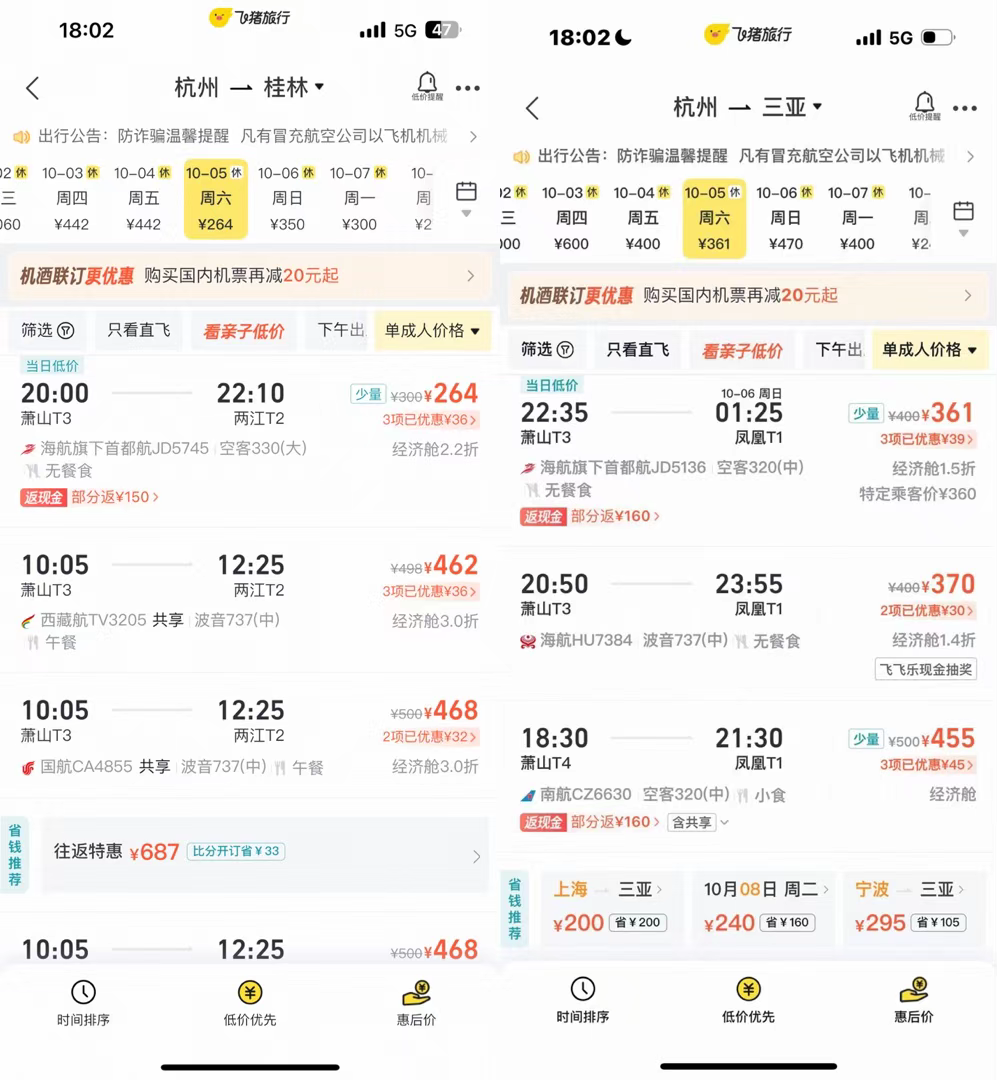This screenshot has height=1080, width=998.
Task: Expand the 含共享 option on the CZ6630 flight
Action: 697,822
